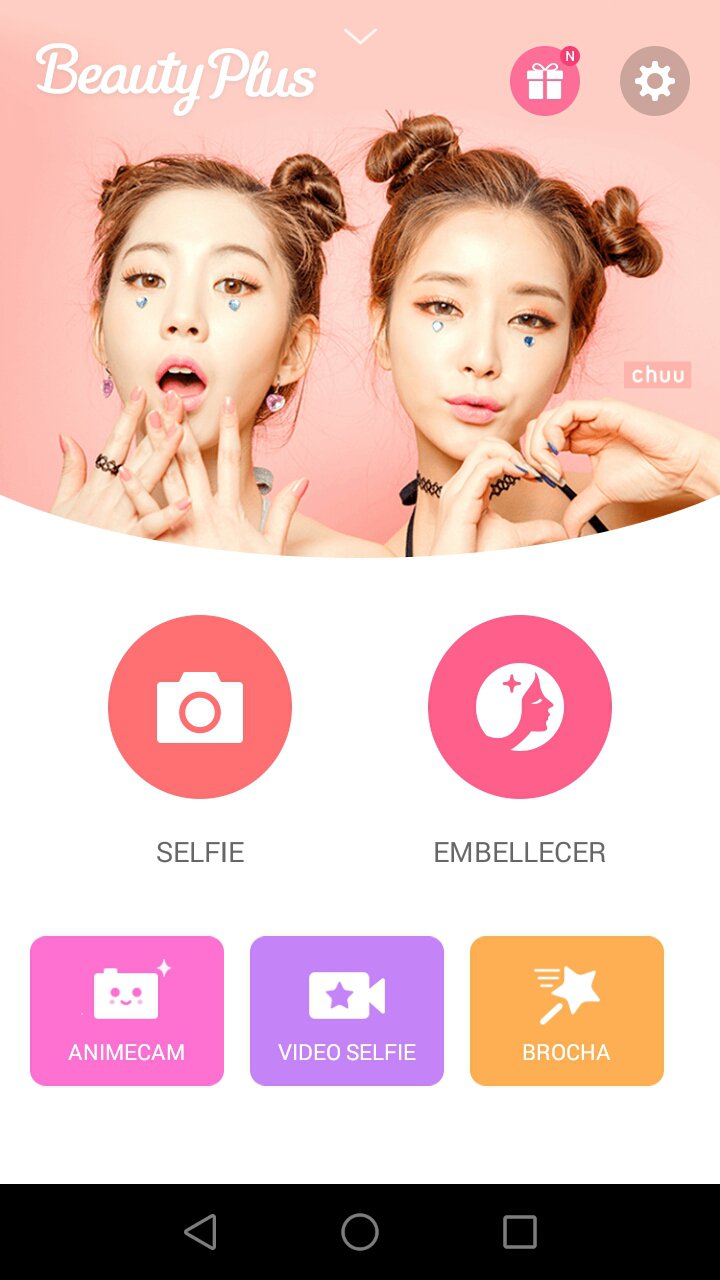
Task: Go back using the system back button
Action: 201,1232
